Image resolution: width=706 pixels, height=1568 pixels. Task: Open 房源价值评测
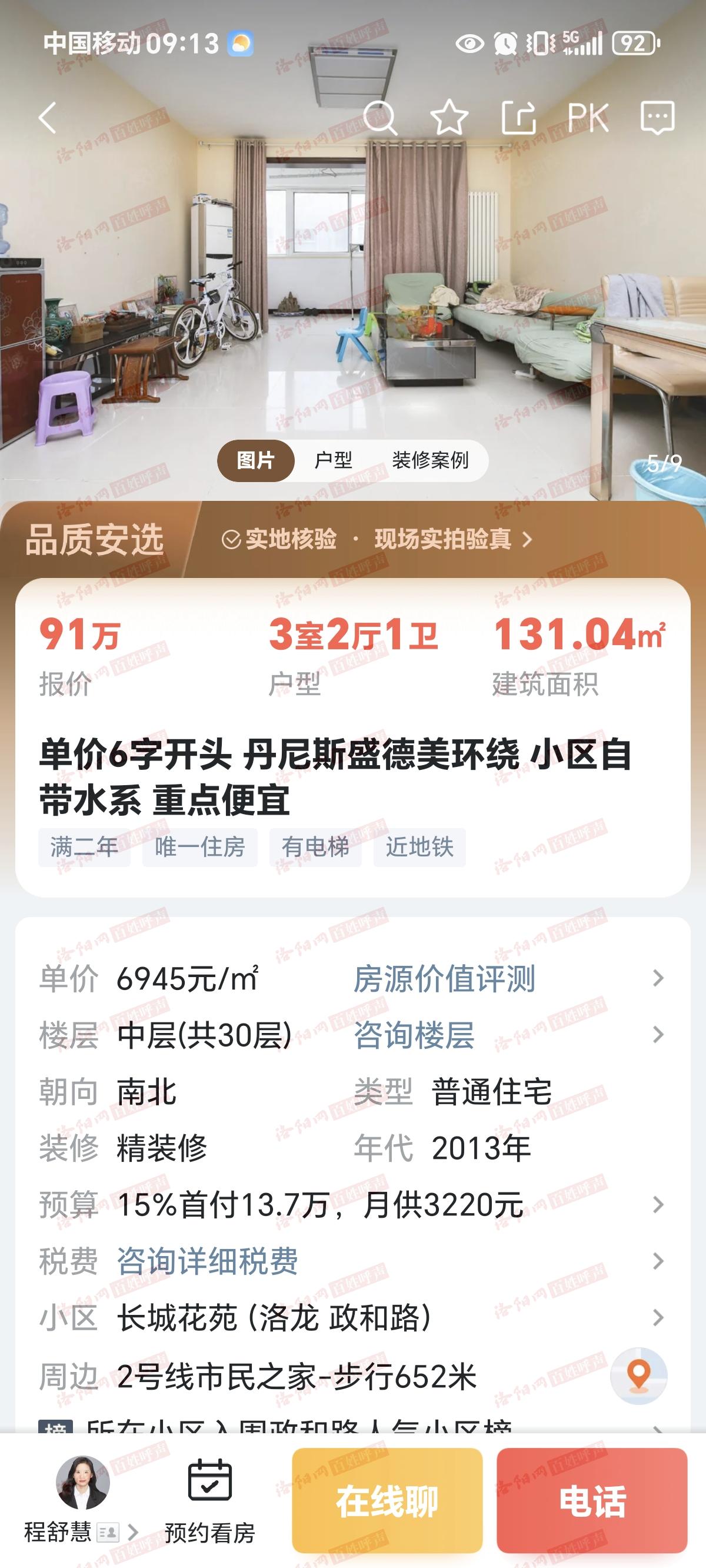point(444,979)
